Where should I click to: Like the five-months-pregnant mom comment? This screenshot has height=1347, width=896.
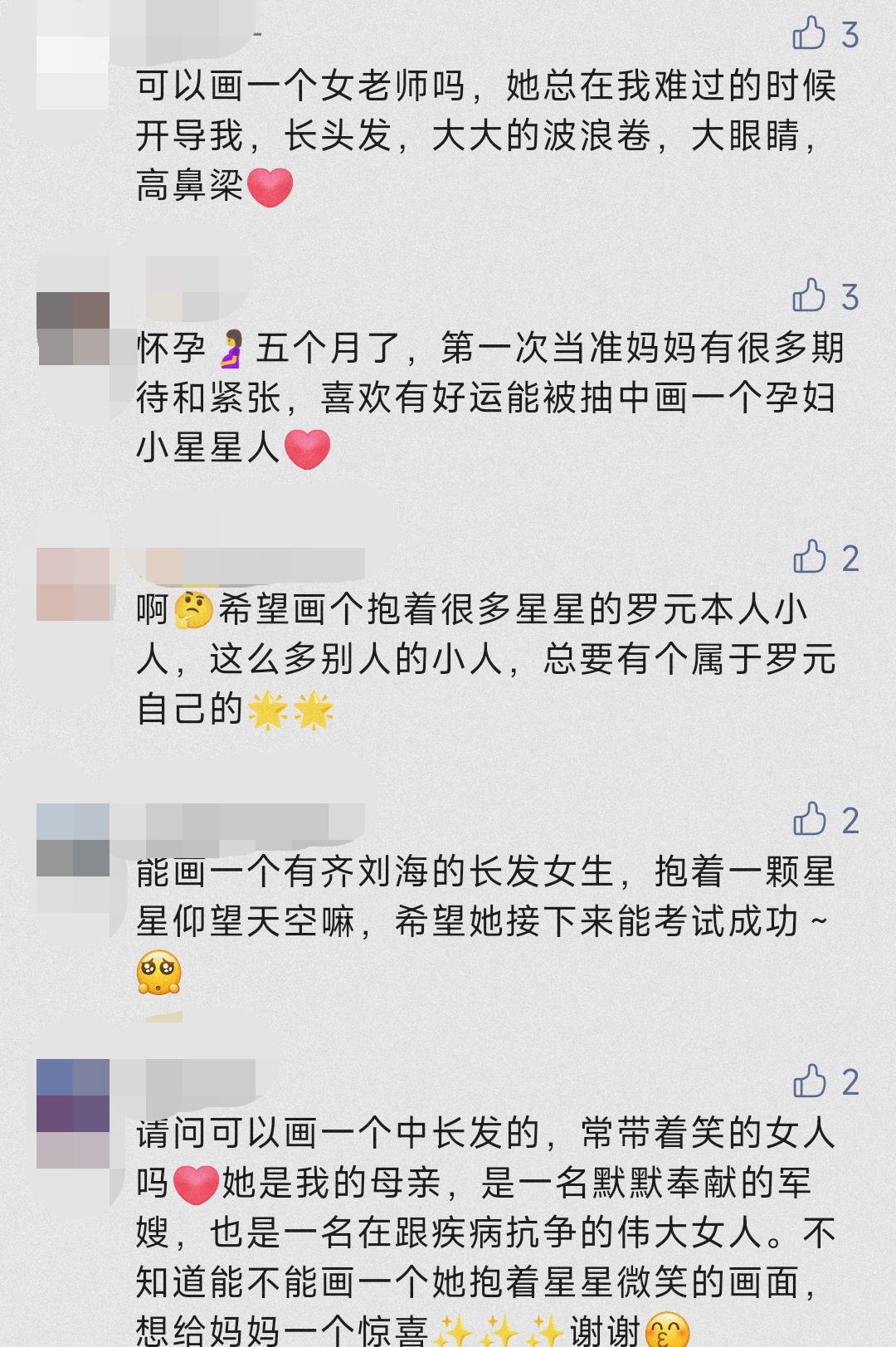809,296
